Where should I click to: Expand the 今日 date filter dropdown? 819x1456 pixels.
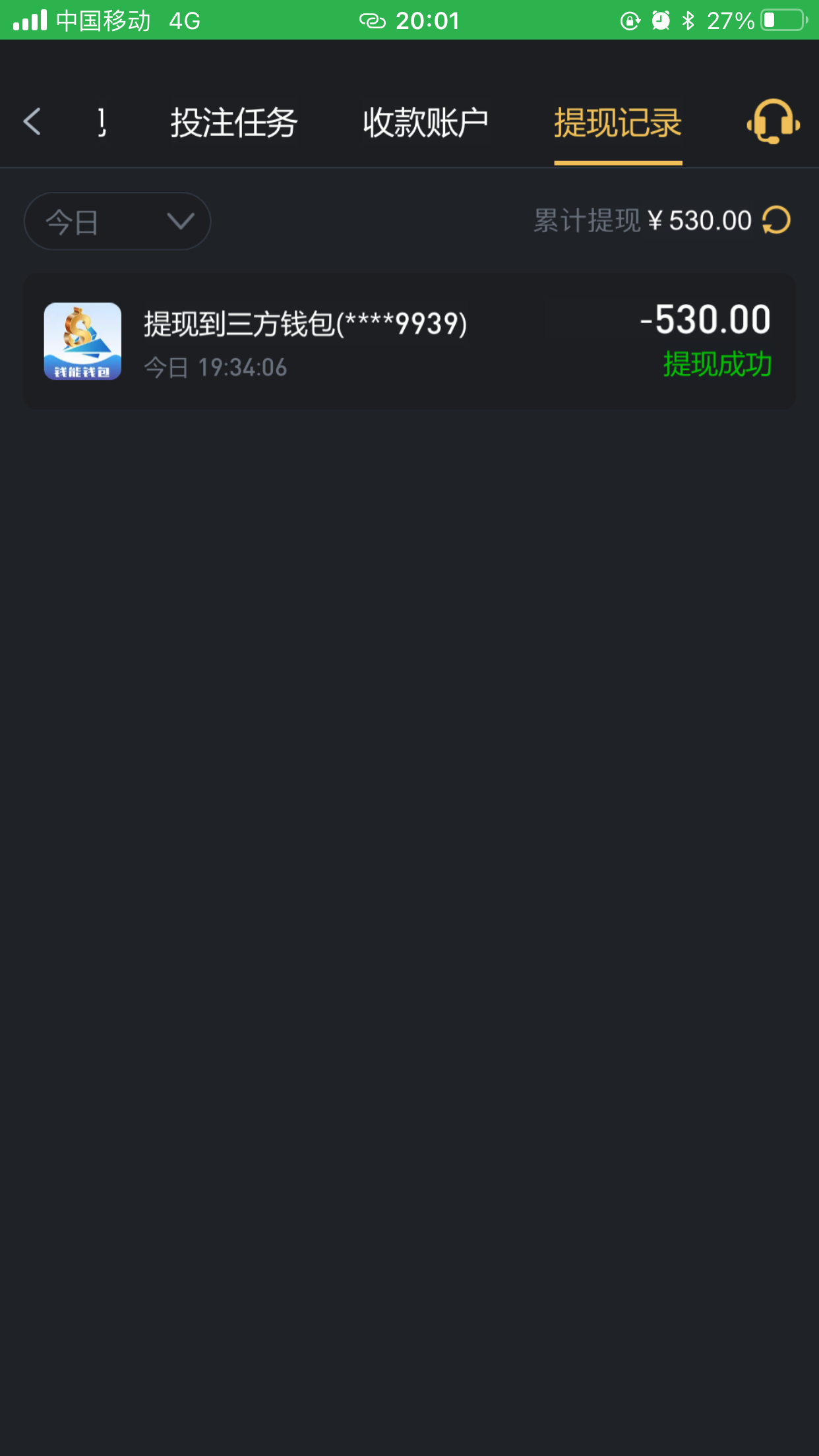tap(117, 221)
